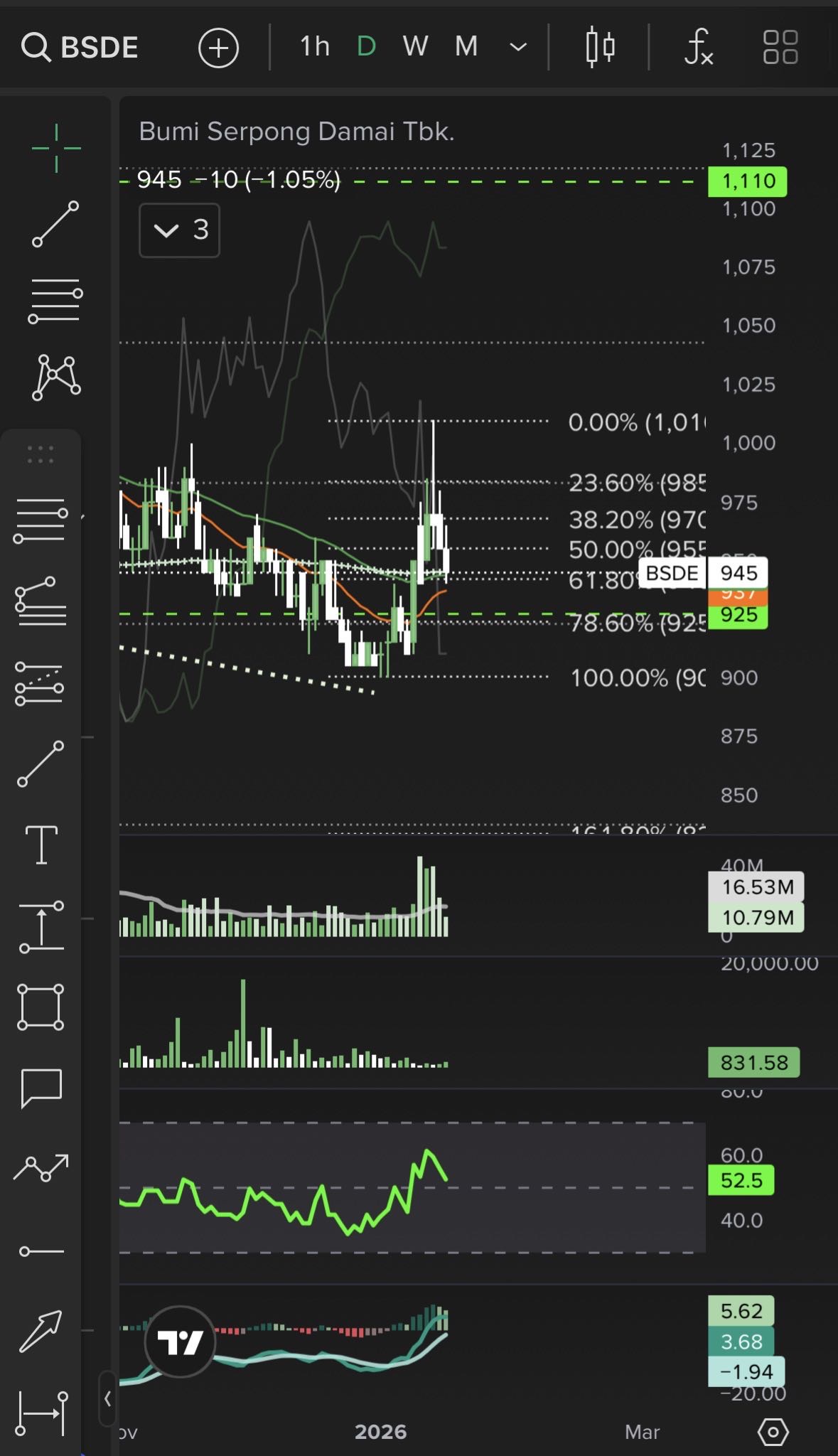
Task: Choose the rectangle shape tool
Action: (x=41, y=1007)
